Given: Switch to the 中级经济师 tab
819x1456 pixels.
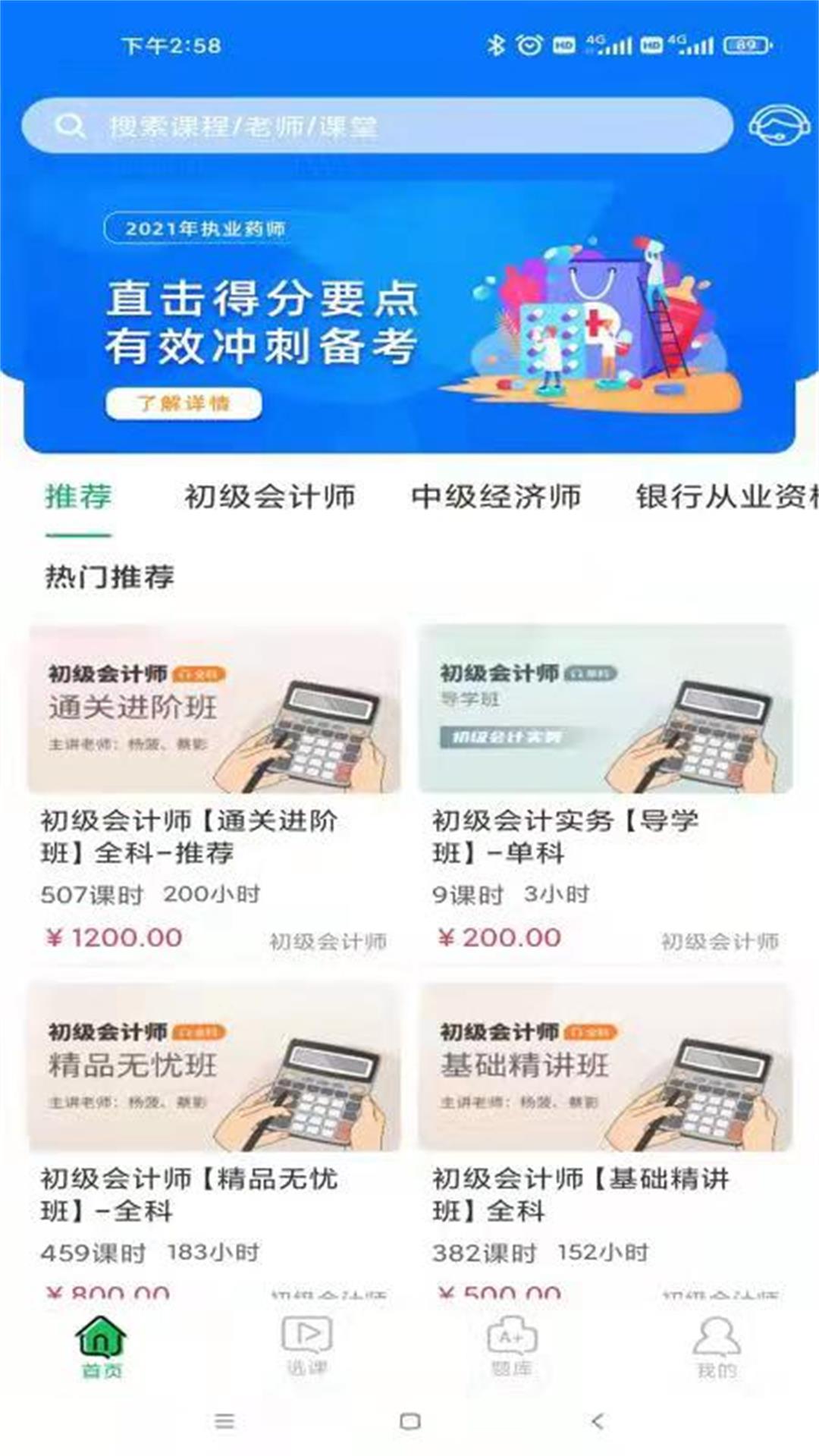Looking at the screenshot, I should point(496,497).
